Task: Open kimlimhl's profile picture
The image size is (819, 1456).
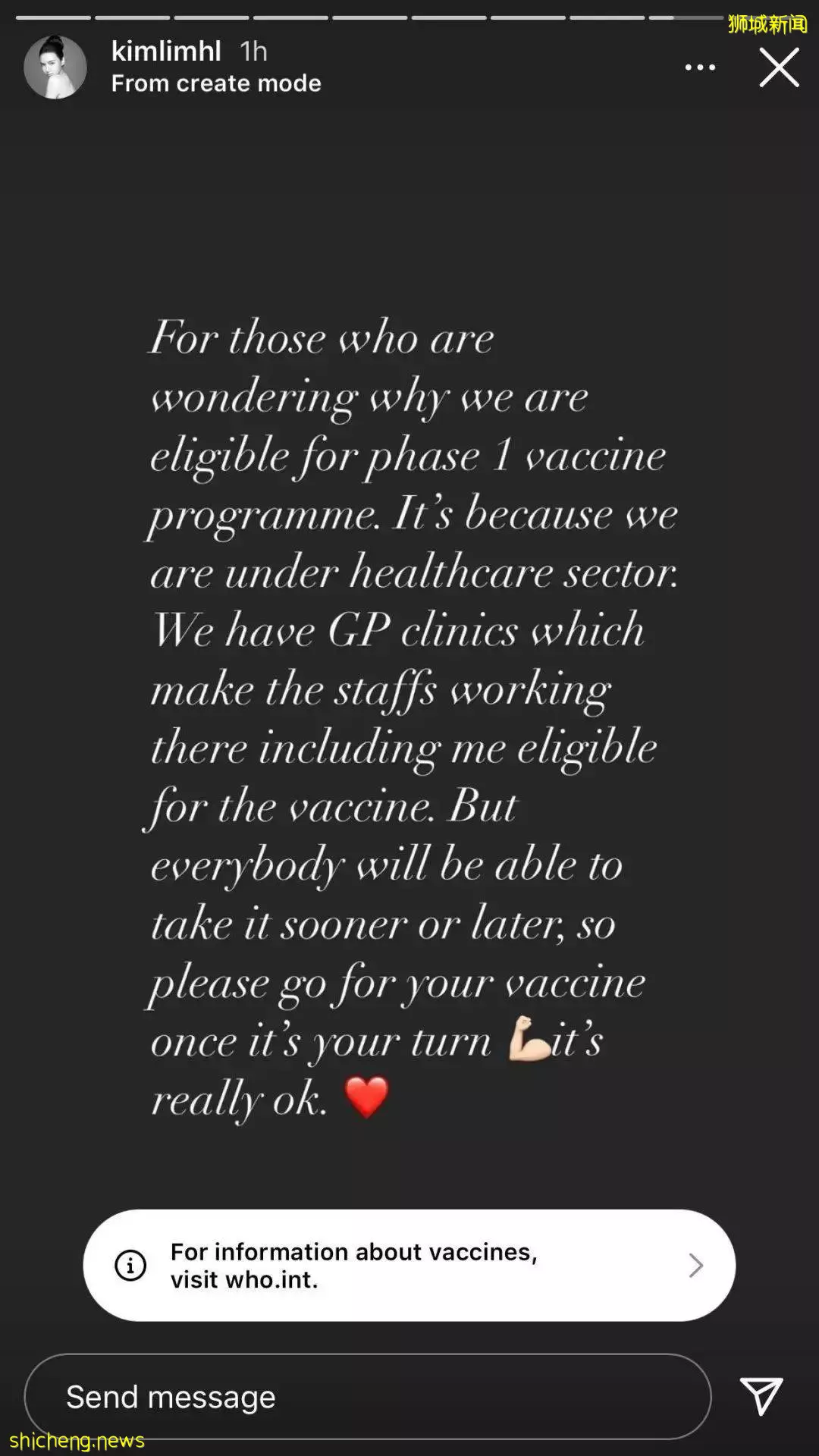Action: (55, 67)
